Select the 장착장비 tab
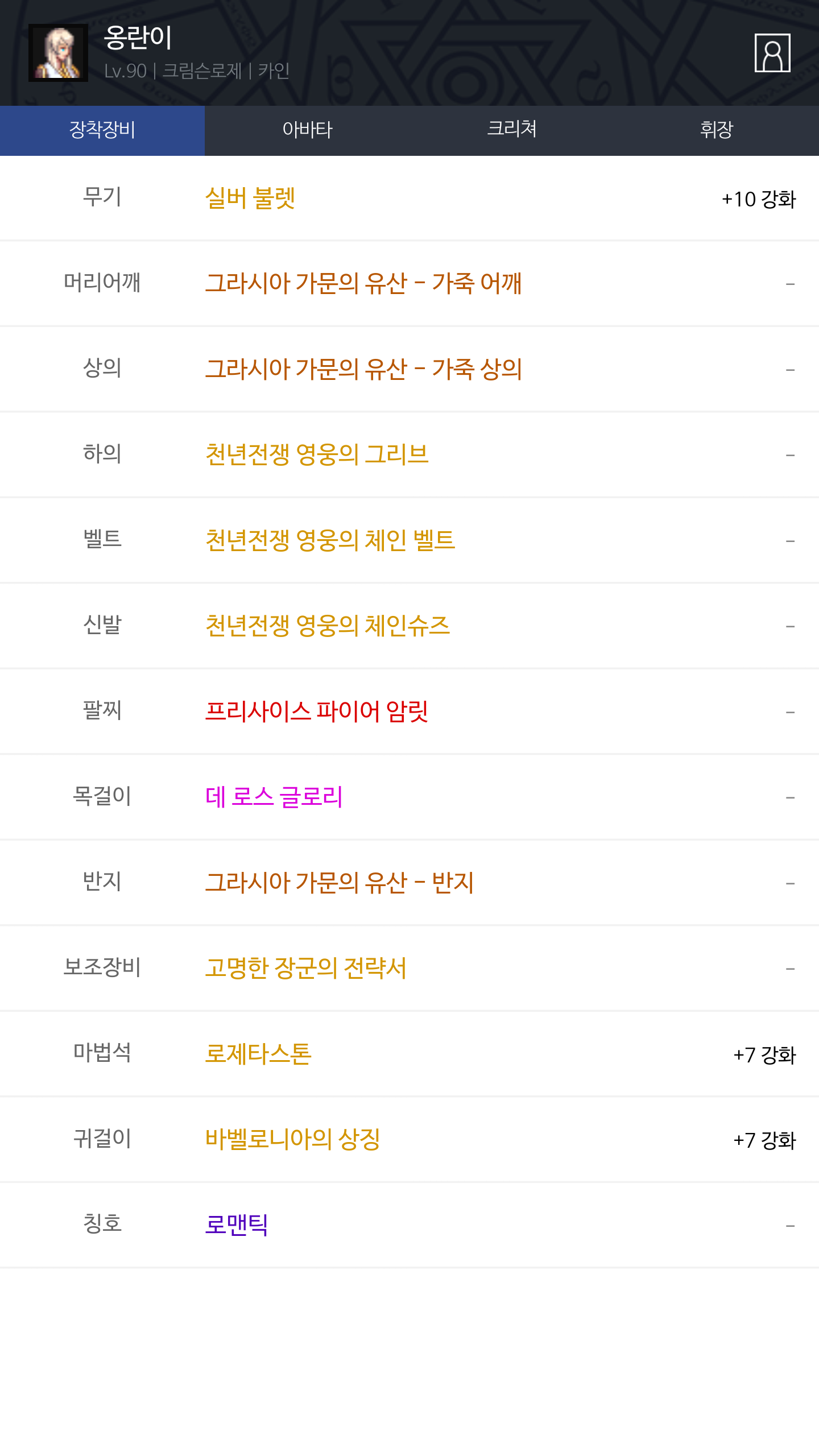819x1456 pixels. pyautogui.click(x=102, y=130)
